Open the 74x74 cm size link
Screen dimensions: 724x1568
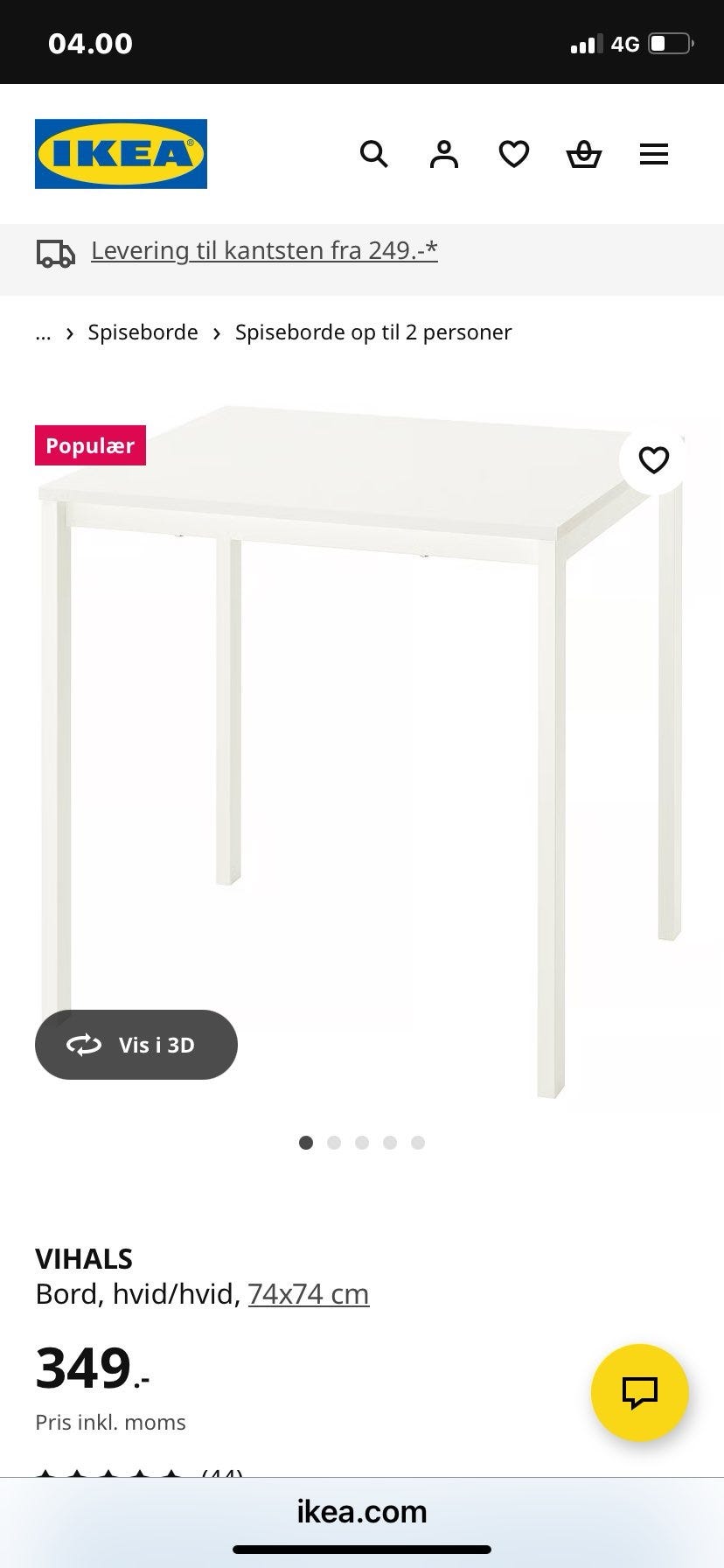(309, 1294)
